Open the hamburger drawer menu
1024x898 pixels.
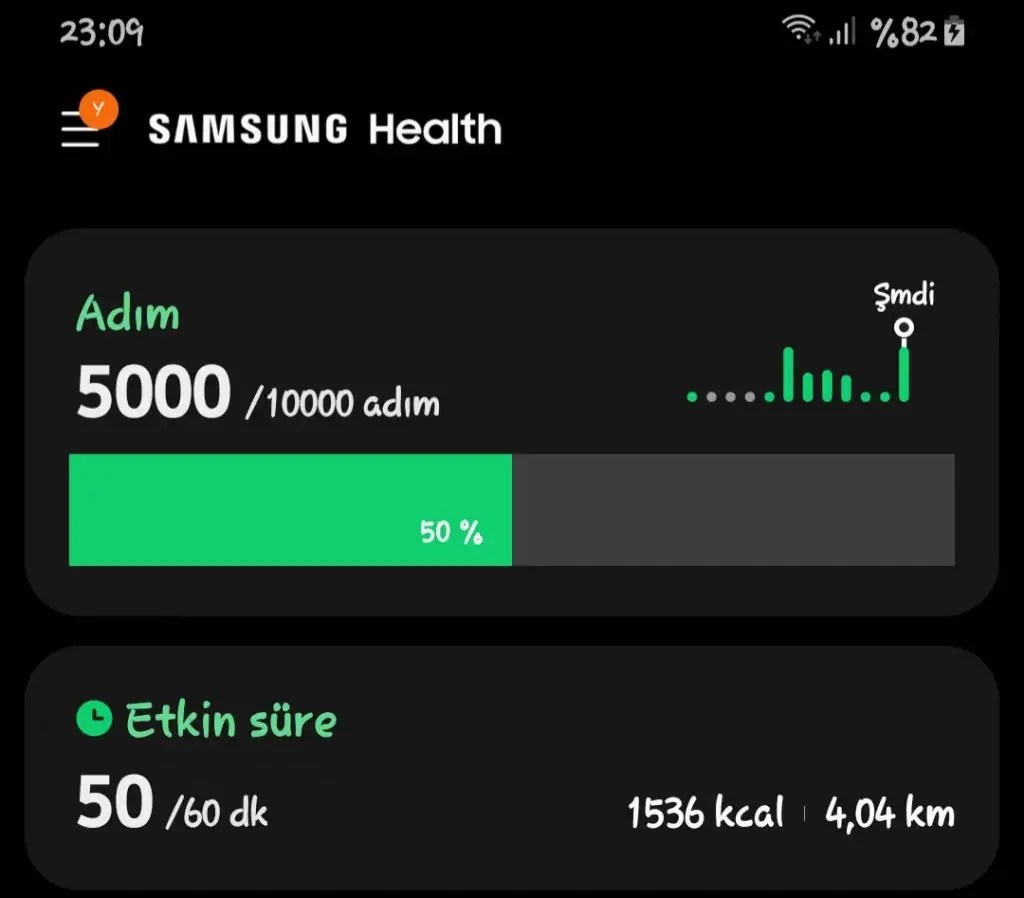[80, 129]
